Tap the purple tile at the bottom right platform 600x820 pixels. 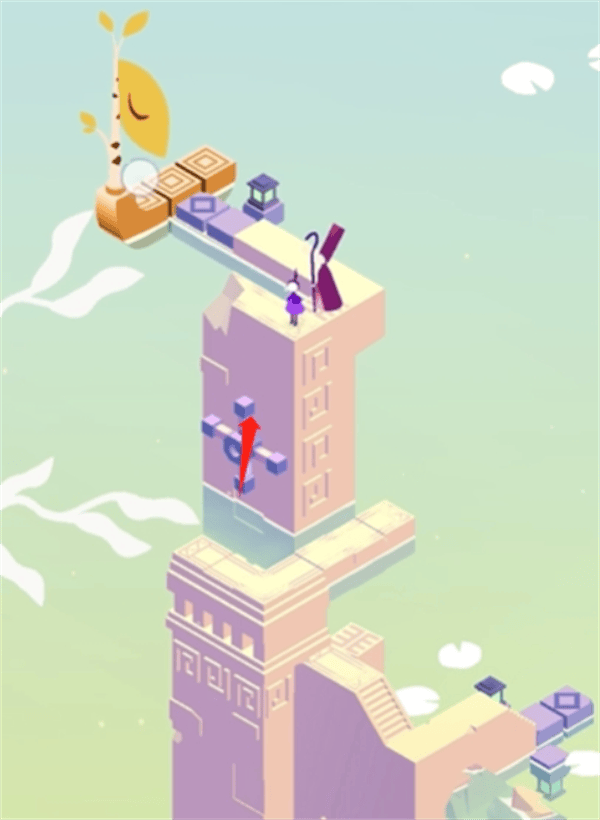coord(567,705)
